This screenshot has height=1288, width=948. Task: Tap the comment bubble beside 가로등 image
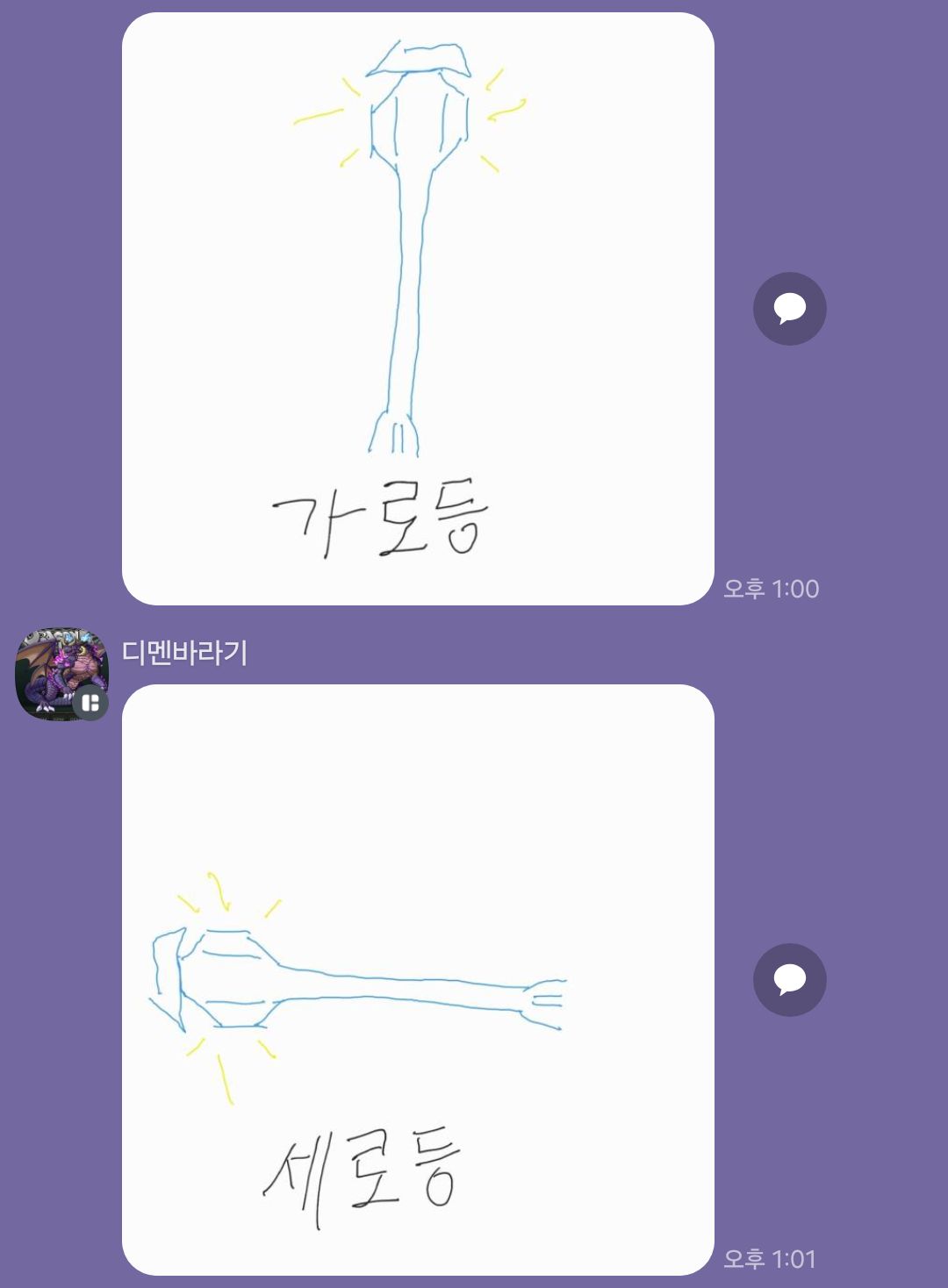click(789, 309)
